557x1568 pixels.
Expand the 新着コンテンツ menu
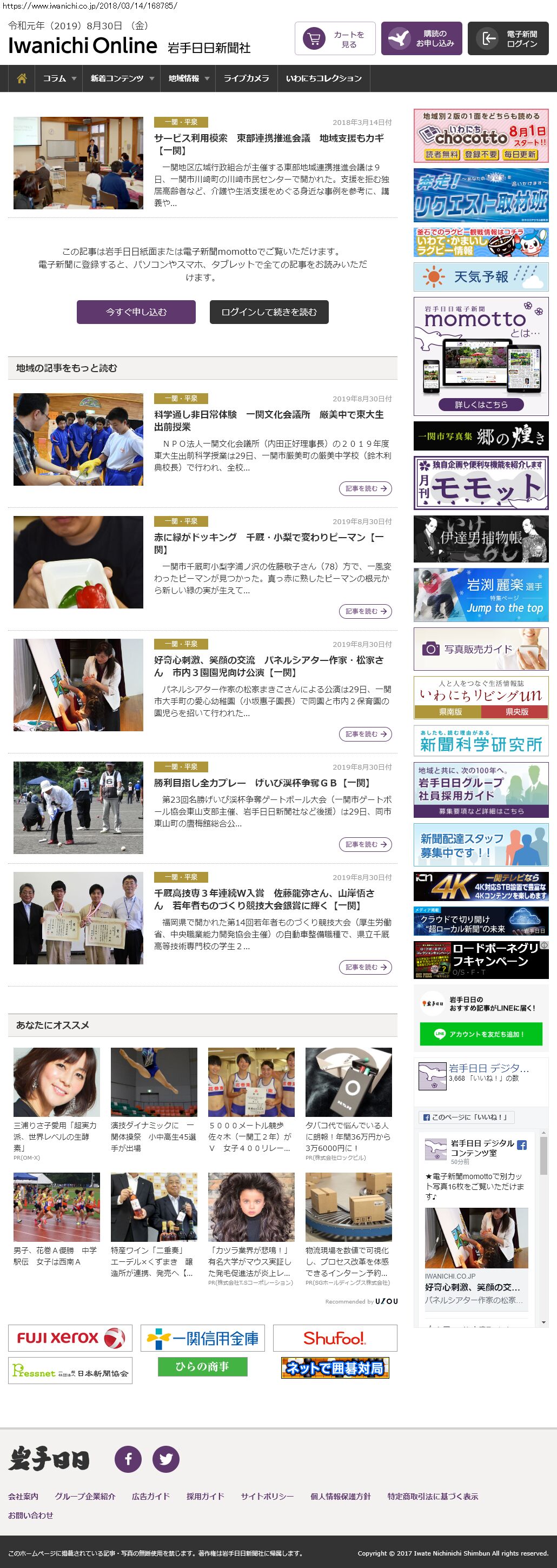tap(121, 78)
